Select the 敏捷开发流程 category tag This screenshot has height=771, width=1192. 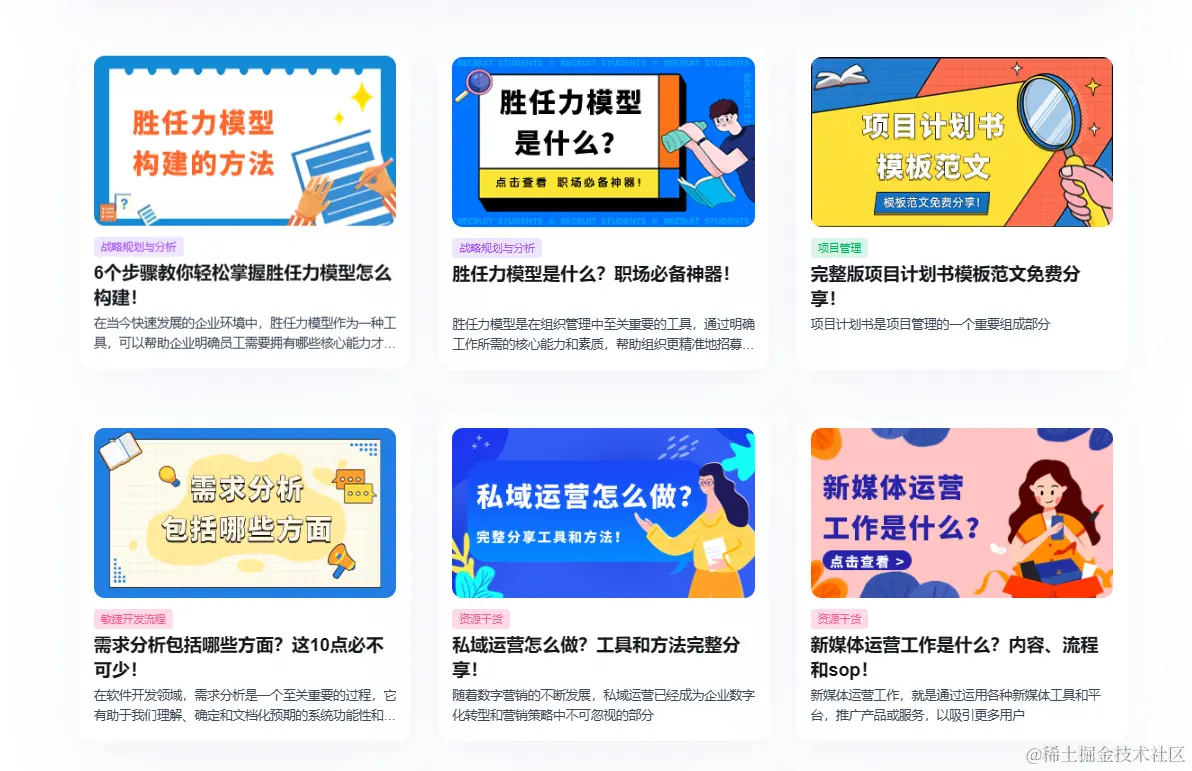pyautogui.click(x=133, y=619)
